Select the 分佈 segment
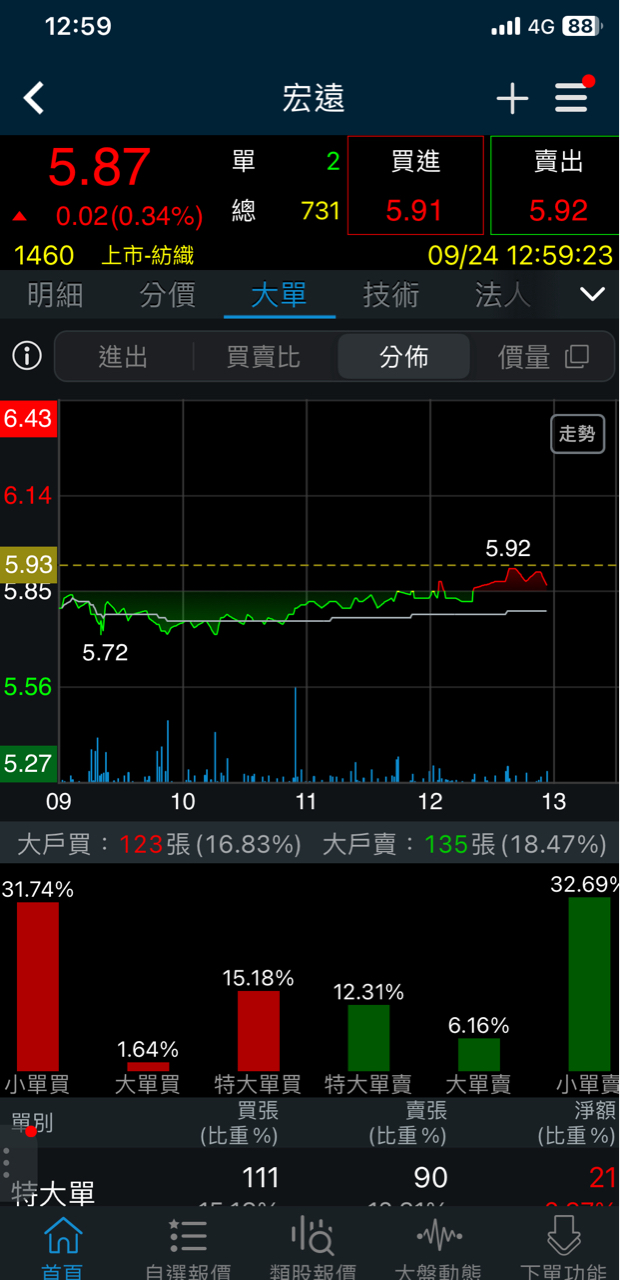 click(x=404, y=357)
